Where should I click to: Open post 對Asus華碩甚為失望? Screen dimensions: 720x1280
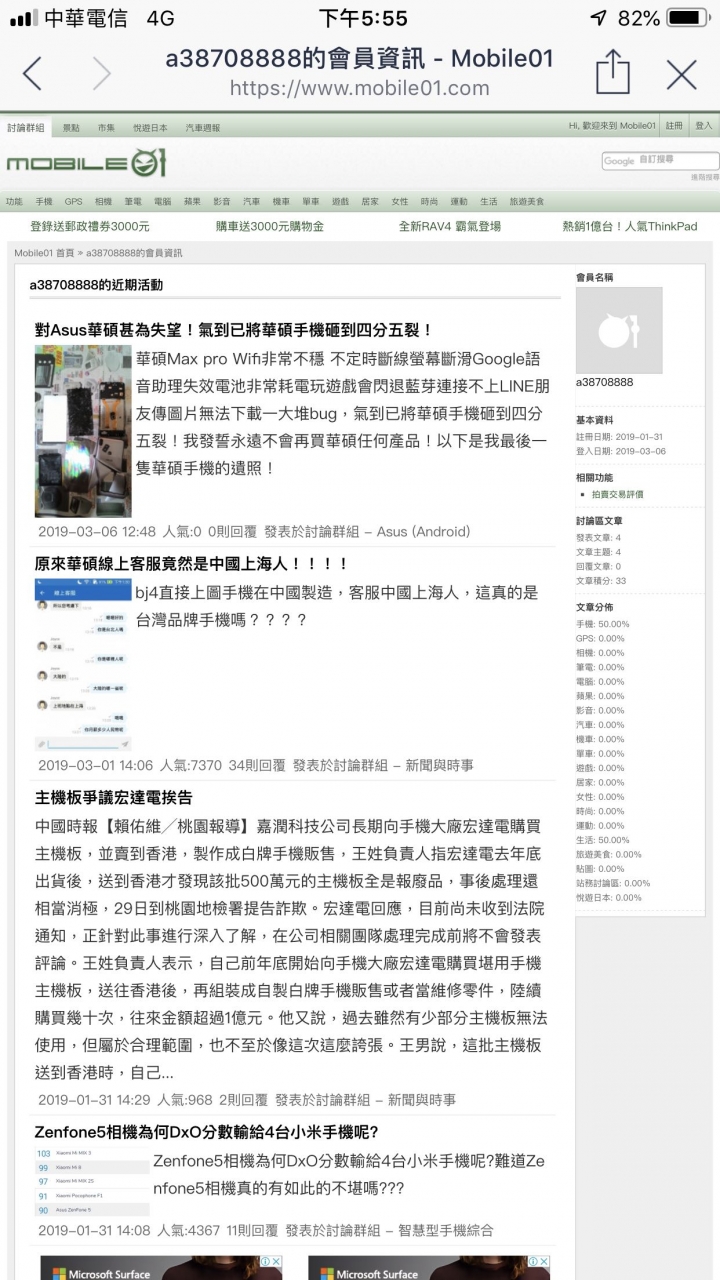pyautogui.click(x=233, y=329)
